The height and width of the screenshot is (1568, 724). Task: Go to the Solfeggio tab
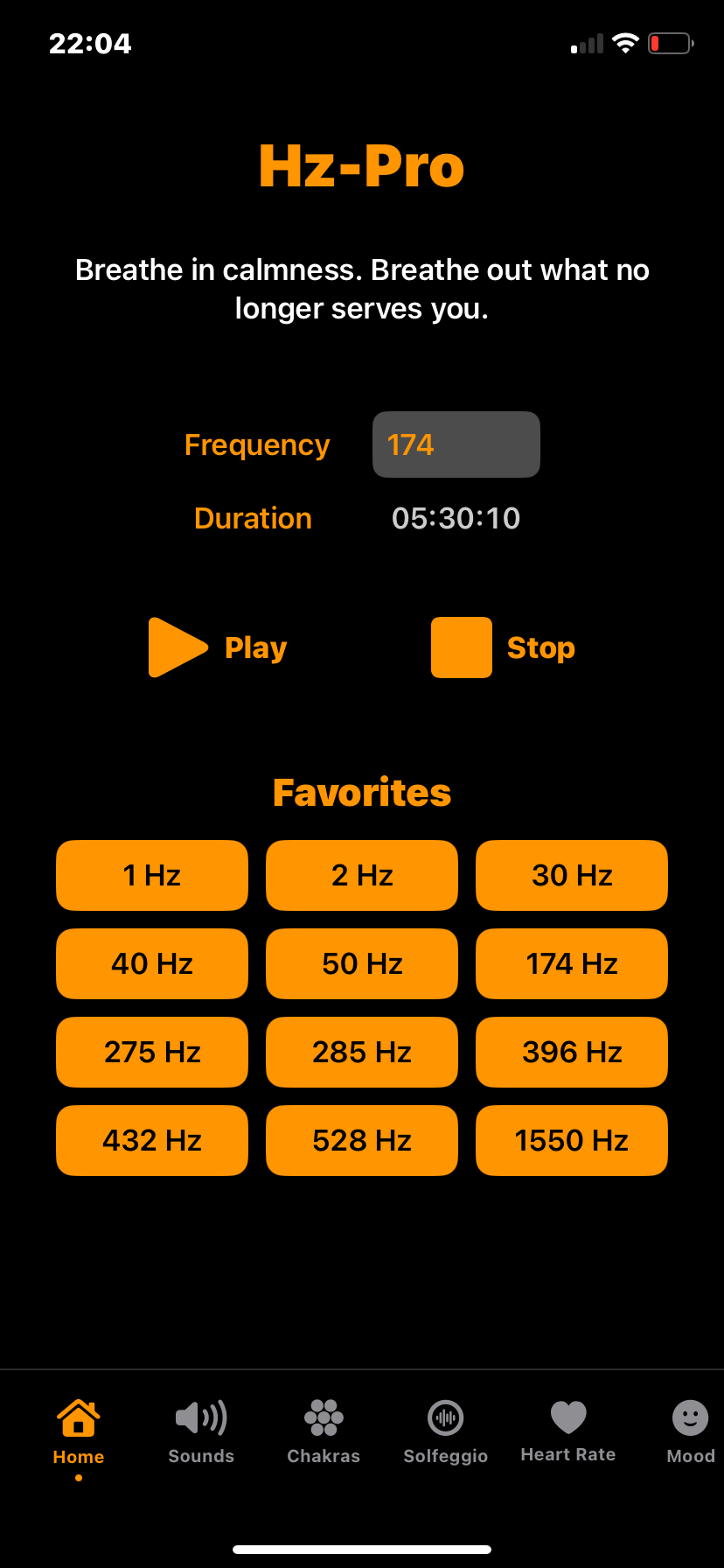(446, 1431)
